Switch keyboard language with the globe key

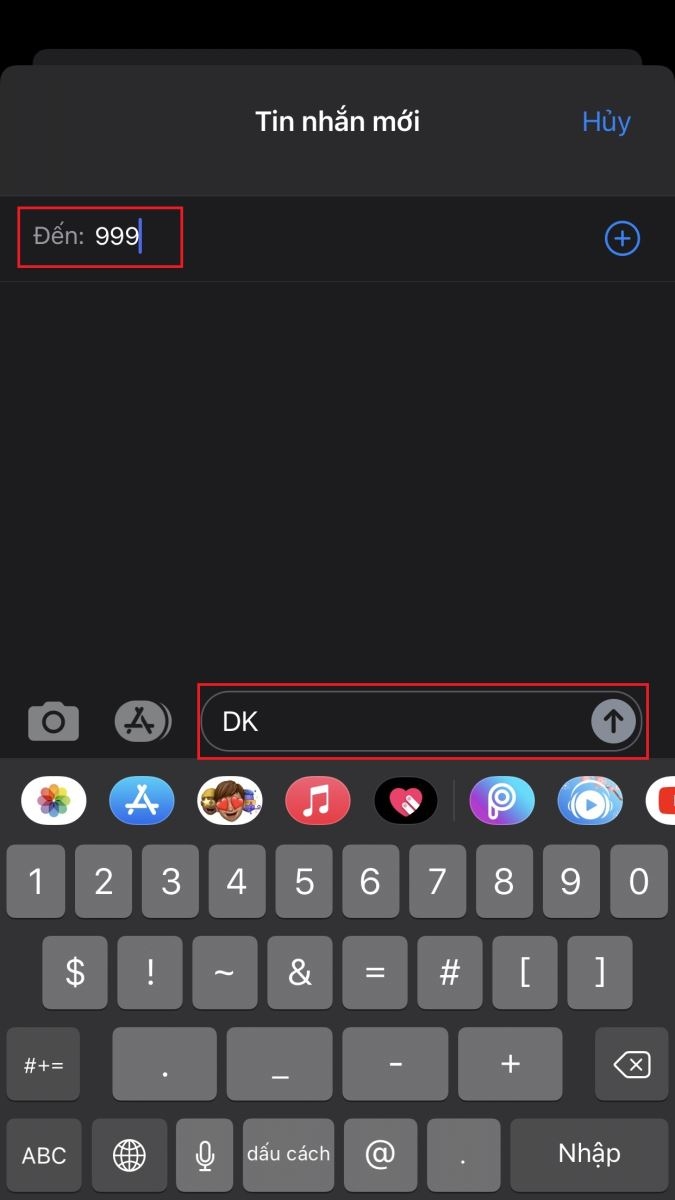coord(129,1156)
